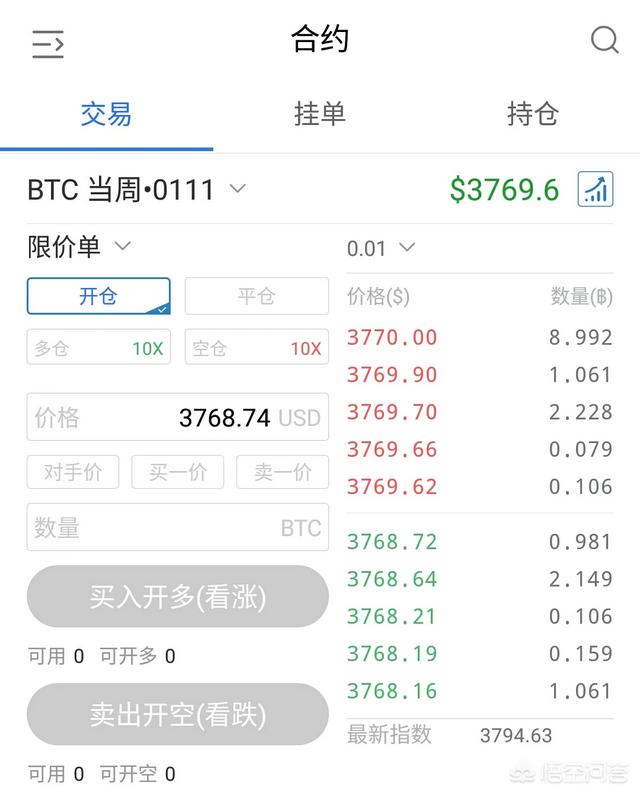Expand the 0.01 depth precision dropdown

pos(381,248)
